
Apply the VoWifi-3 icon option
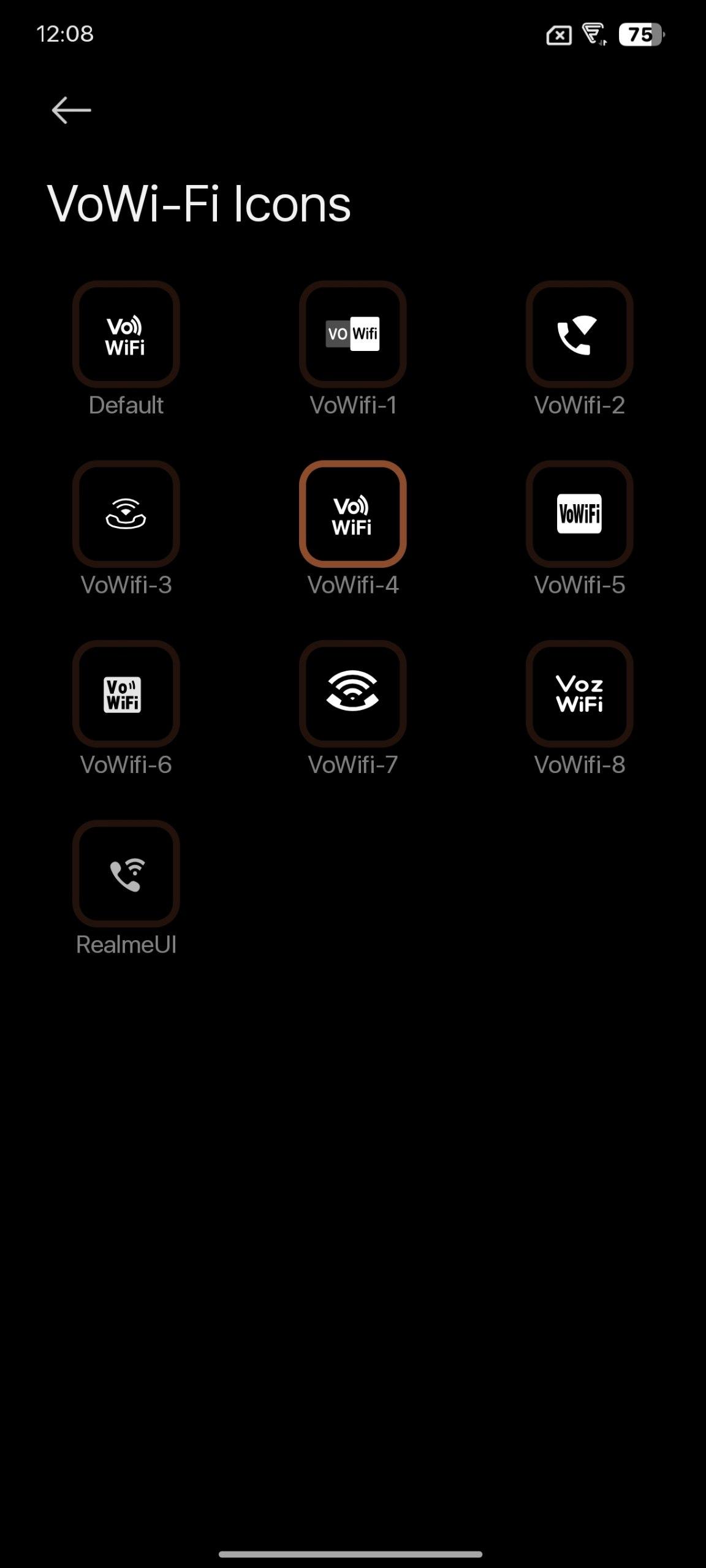pos(126,514)
